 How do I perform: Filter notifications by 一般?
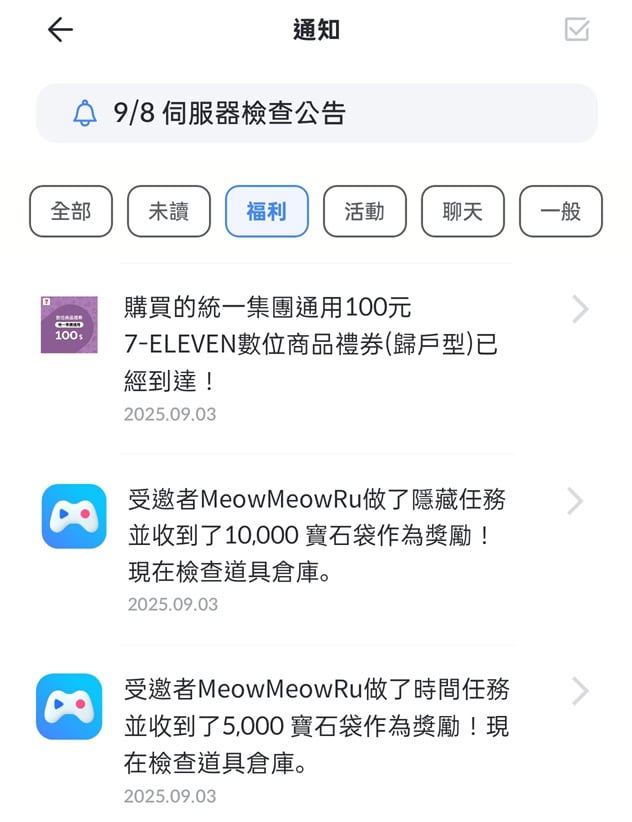tap(561, 211)
